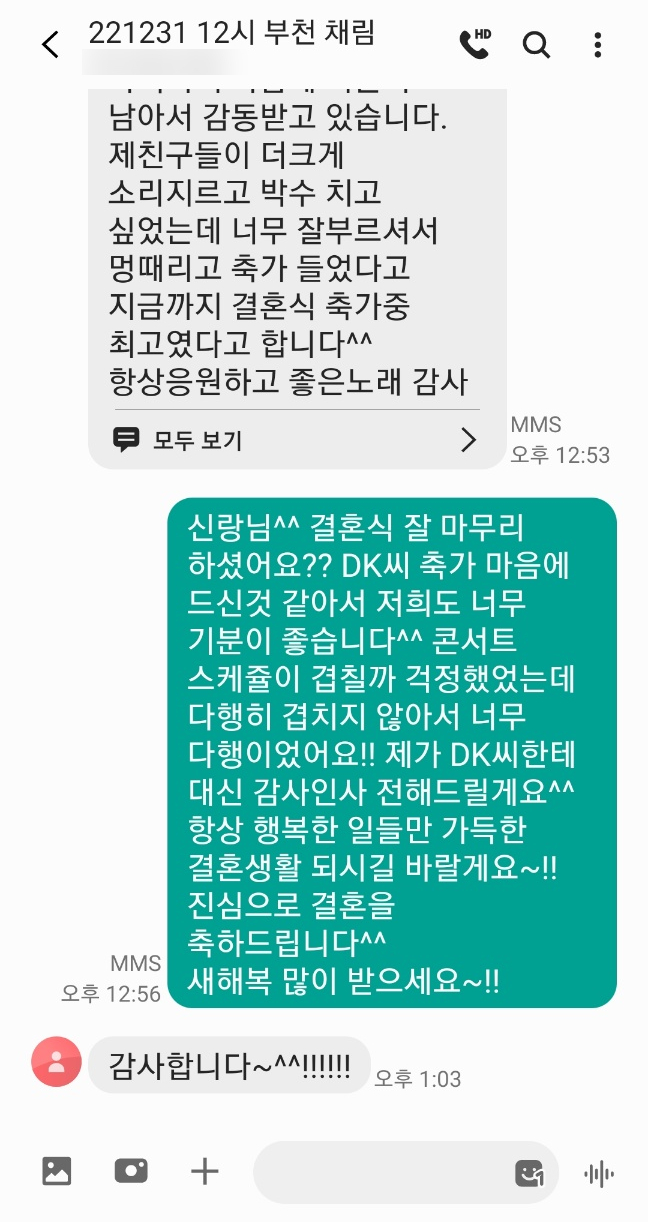Open the sticker and emoji picker
The height and width of the screenshot is (1222, 648).
point(528,1173)
